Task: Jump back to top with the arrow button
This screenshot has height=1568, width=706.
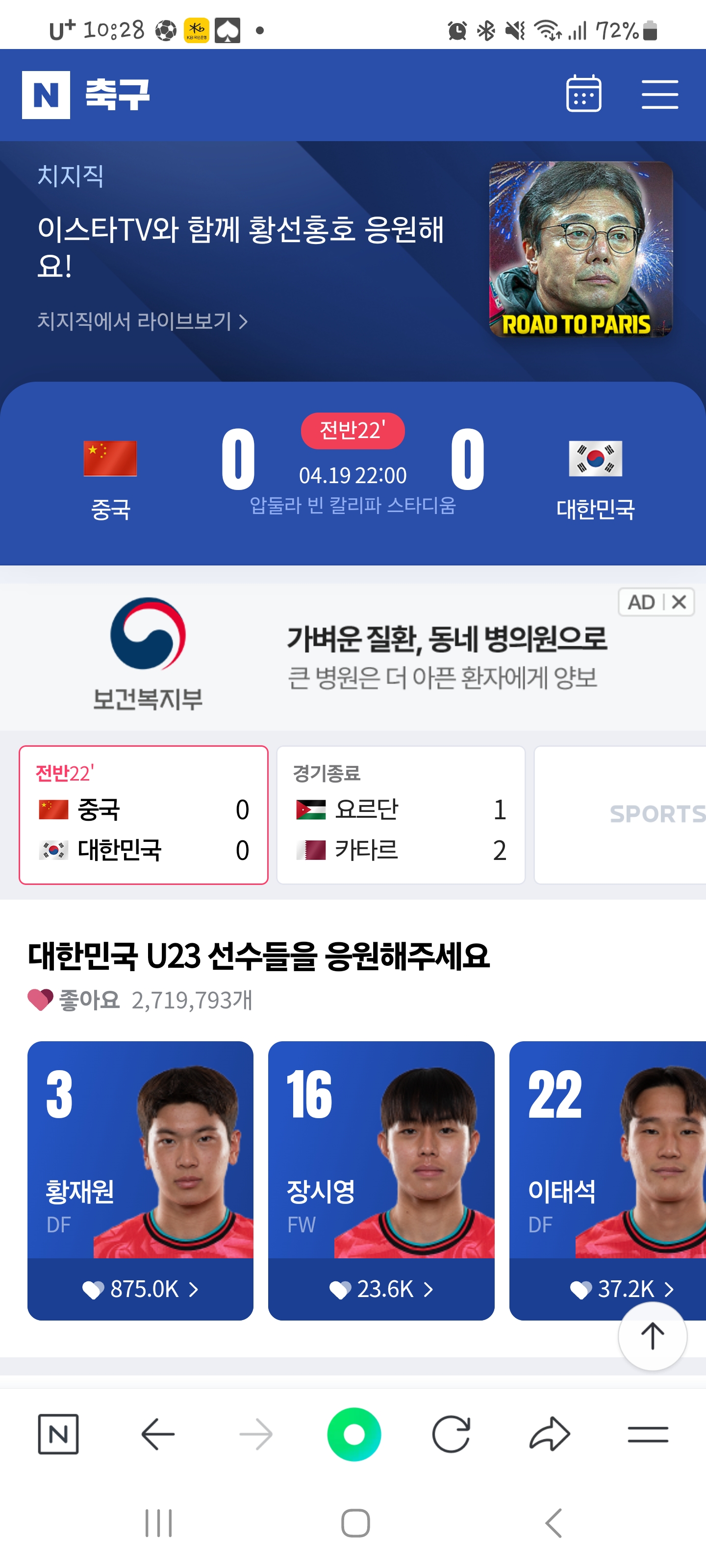Action: tap(652, 1336)
